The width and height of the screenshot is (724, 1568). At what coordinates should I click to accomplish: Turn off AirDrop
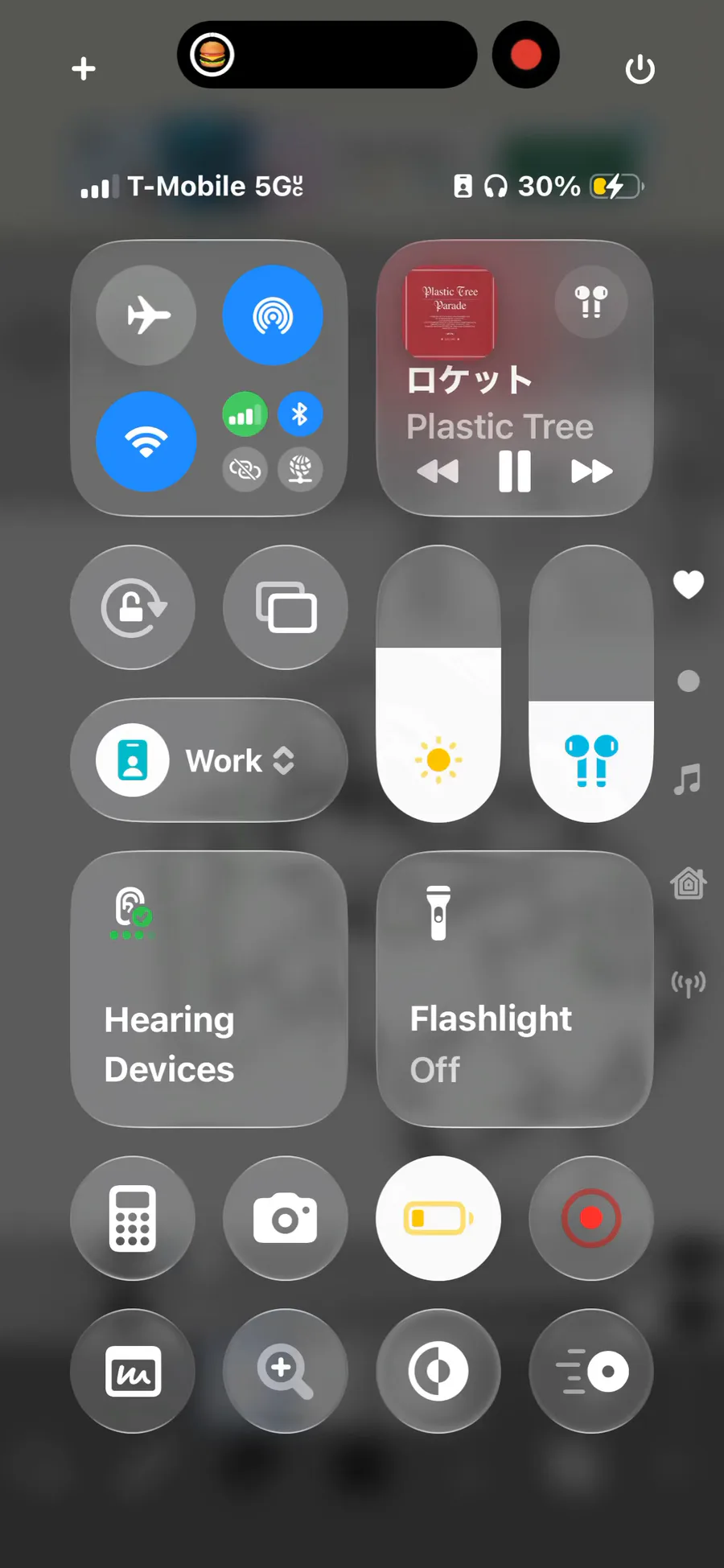[273, 315]
